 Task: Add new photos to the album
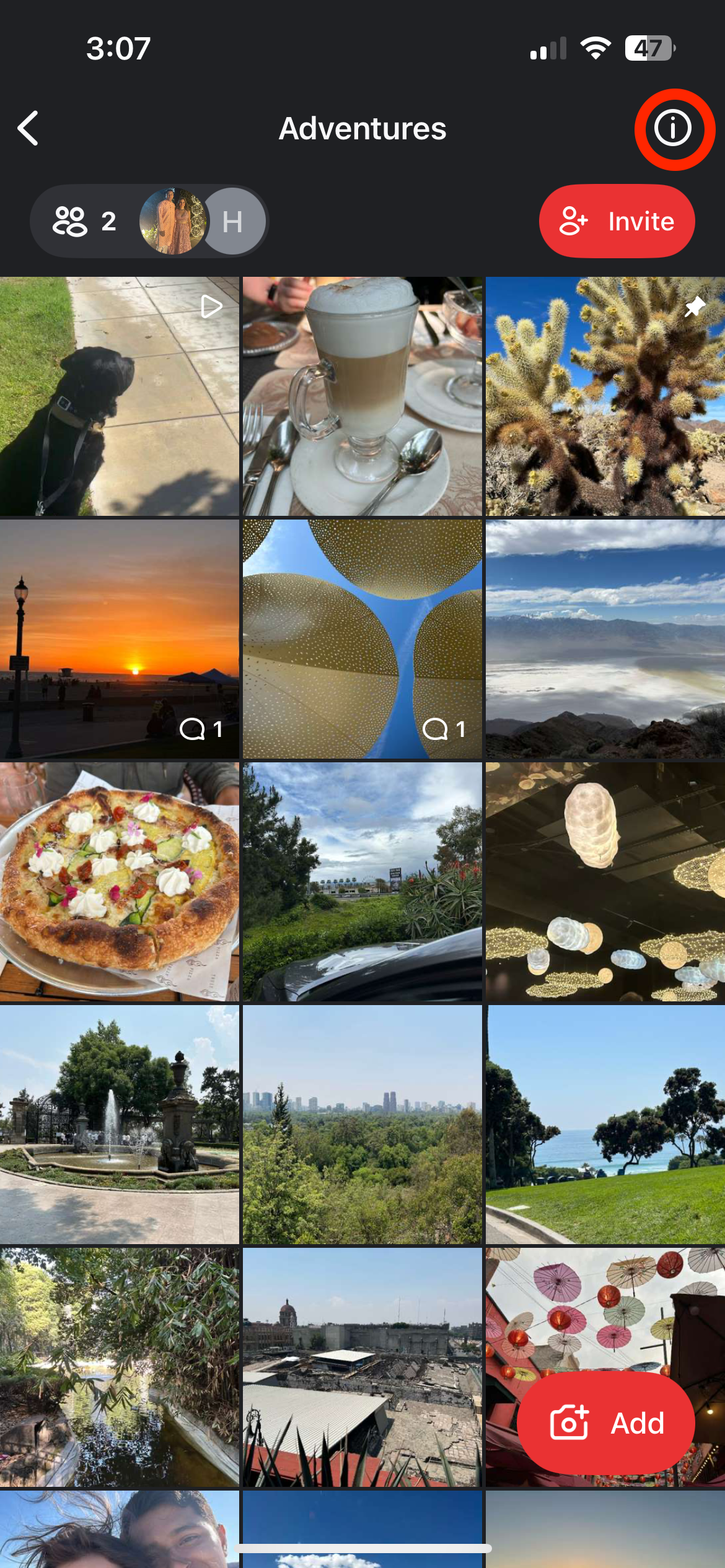pos(606,1422)
